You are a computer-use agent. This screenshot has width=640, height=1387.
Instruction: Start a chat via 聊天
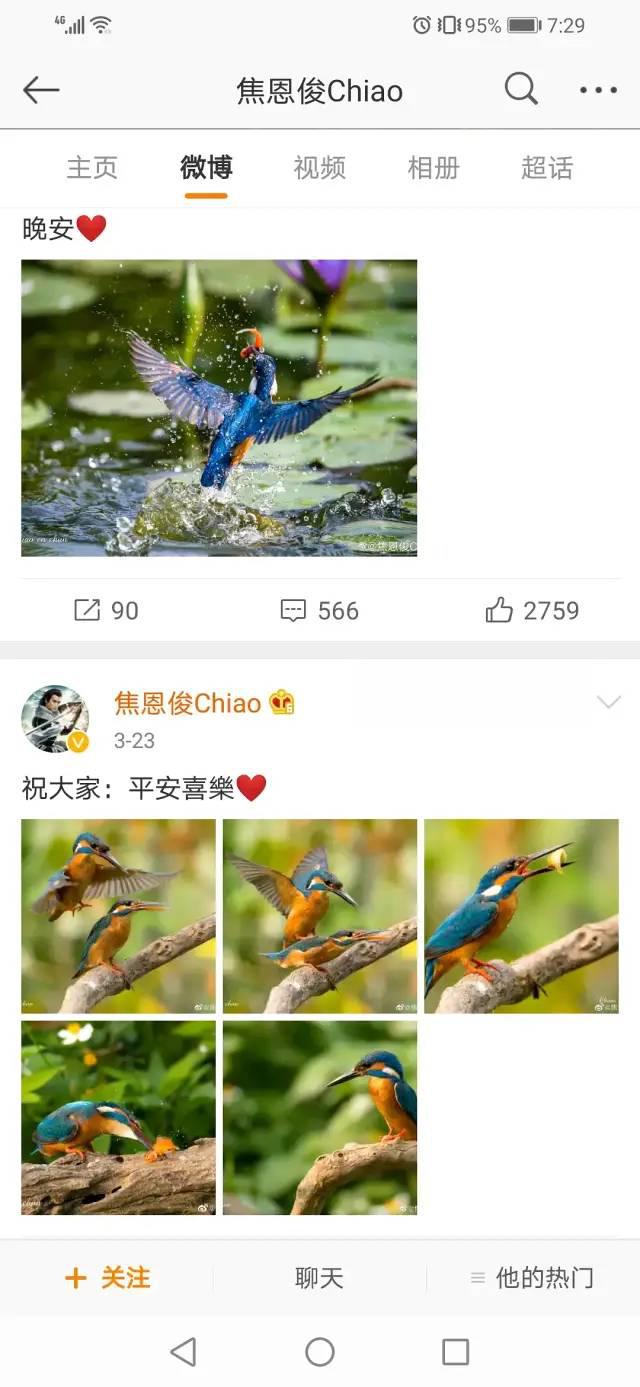point(319,1277)
